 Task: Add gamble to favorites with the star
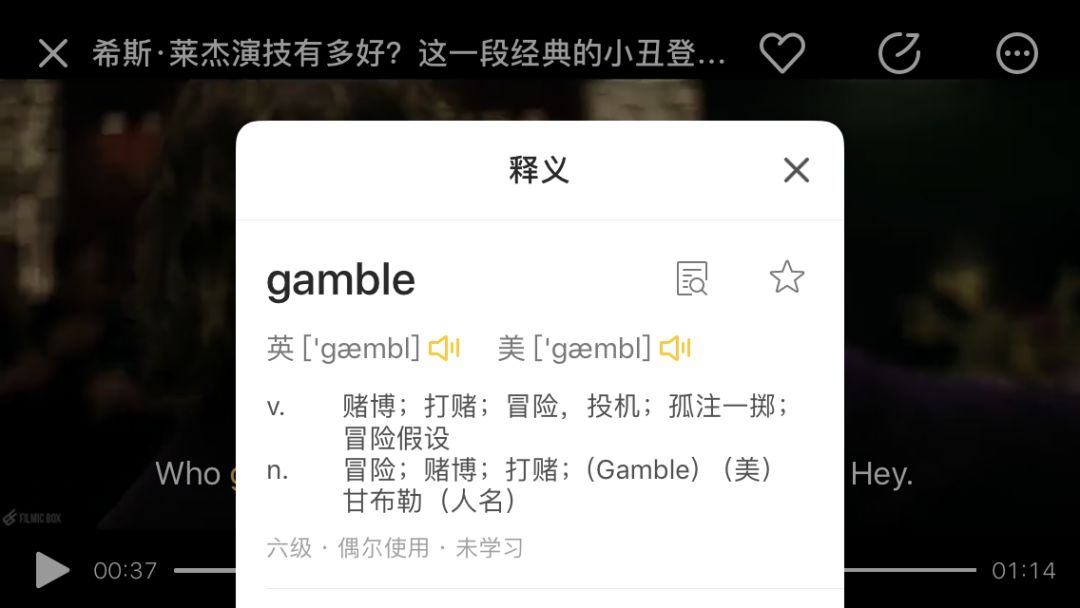[787, 277]
